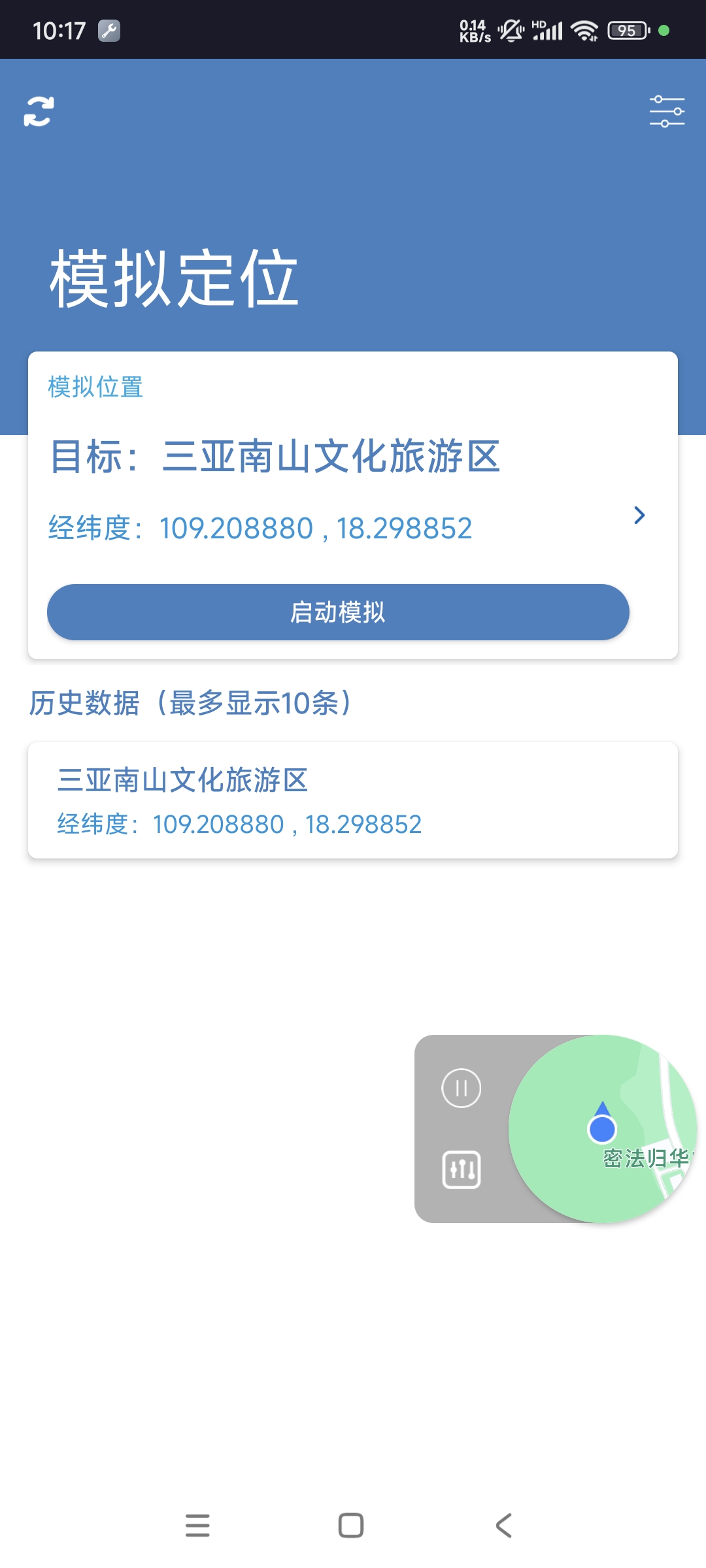The height and width of the screenshot is (1568, 706).
Task: Tap 启动模拟 to start simulation
Action: coord(338,612)
